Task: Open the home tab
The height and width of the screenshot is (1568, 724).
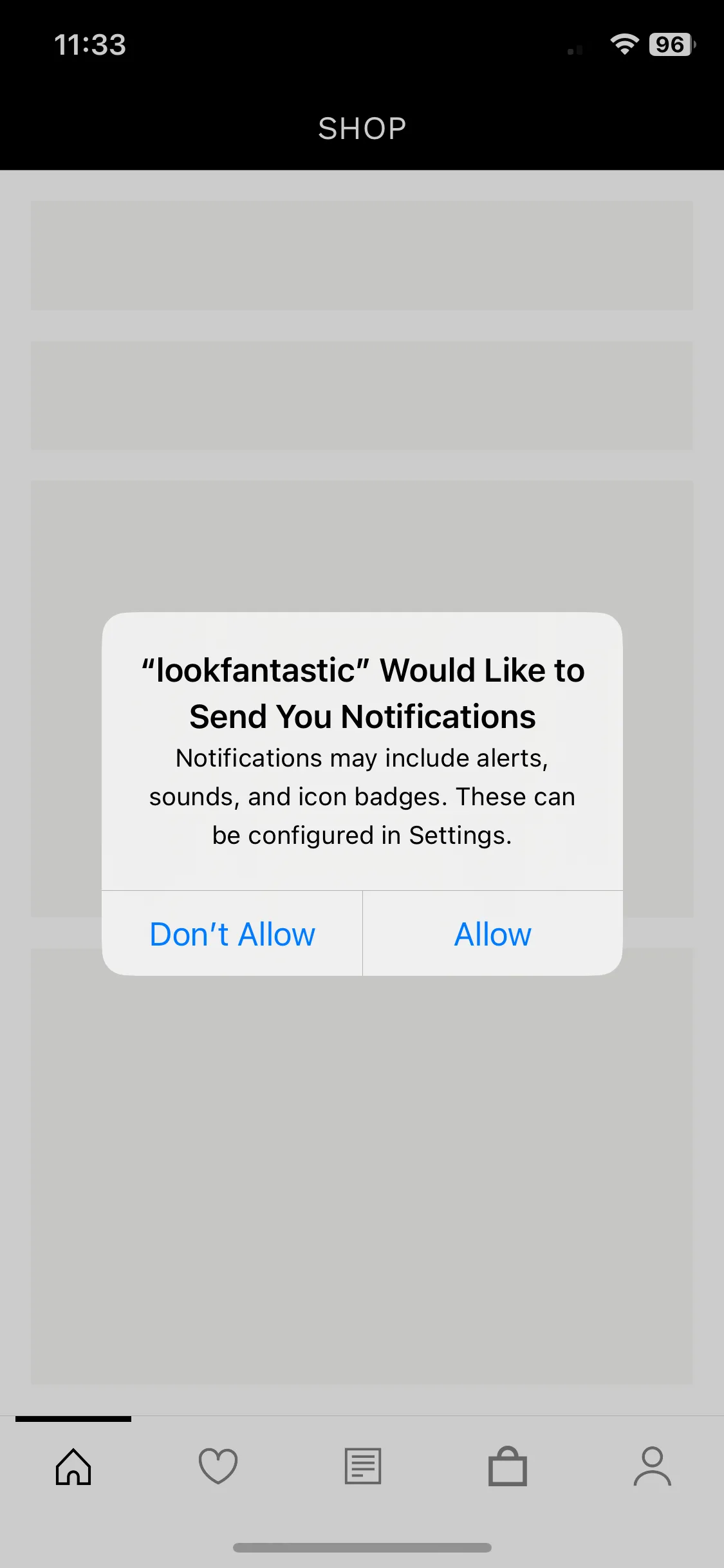Action: 73,1467
